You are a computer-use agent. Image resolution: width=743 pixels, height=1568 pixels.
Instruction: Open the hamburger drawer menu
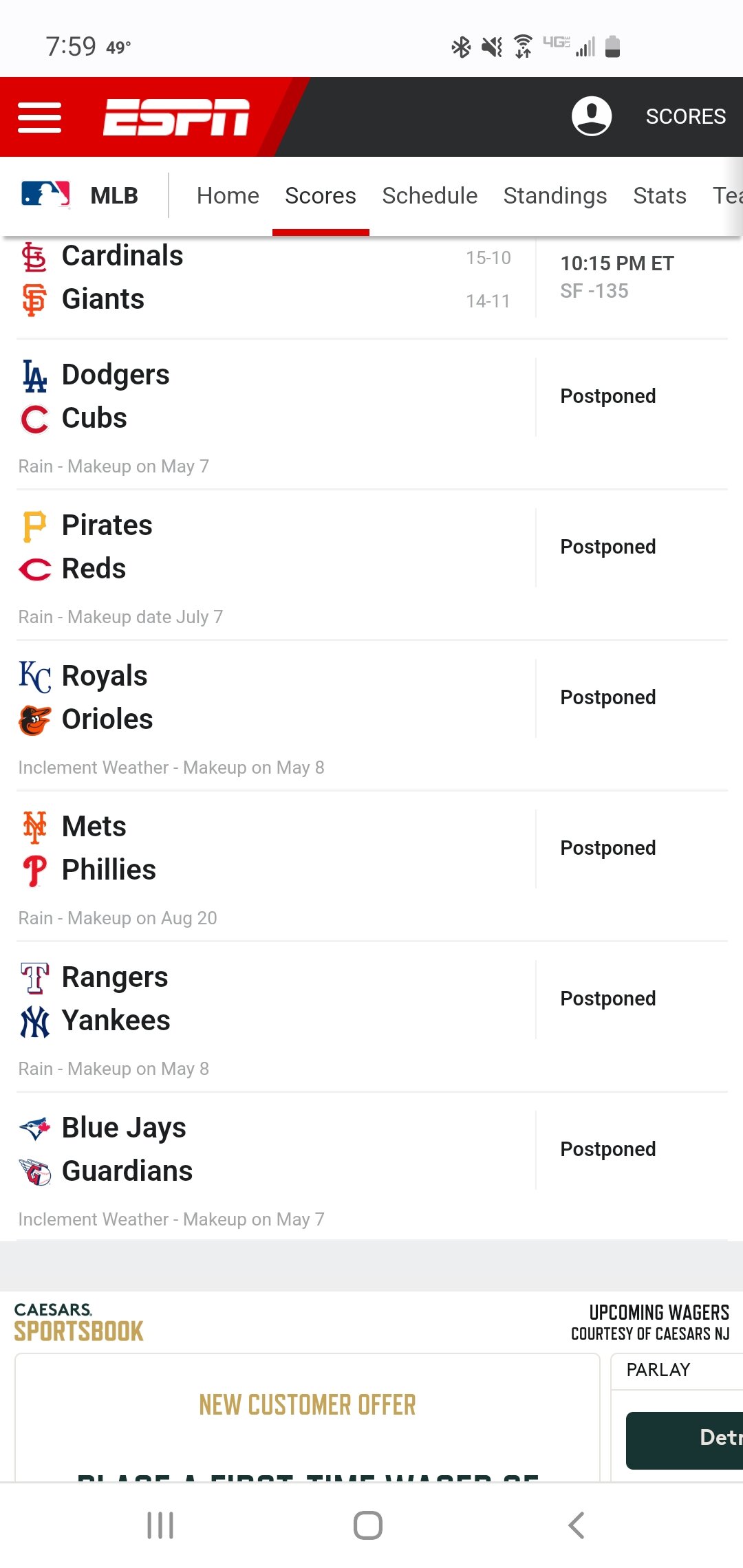coord(39,117)
